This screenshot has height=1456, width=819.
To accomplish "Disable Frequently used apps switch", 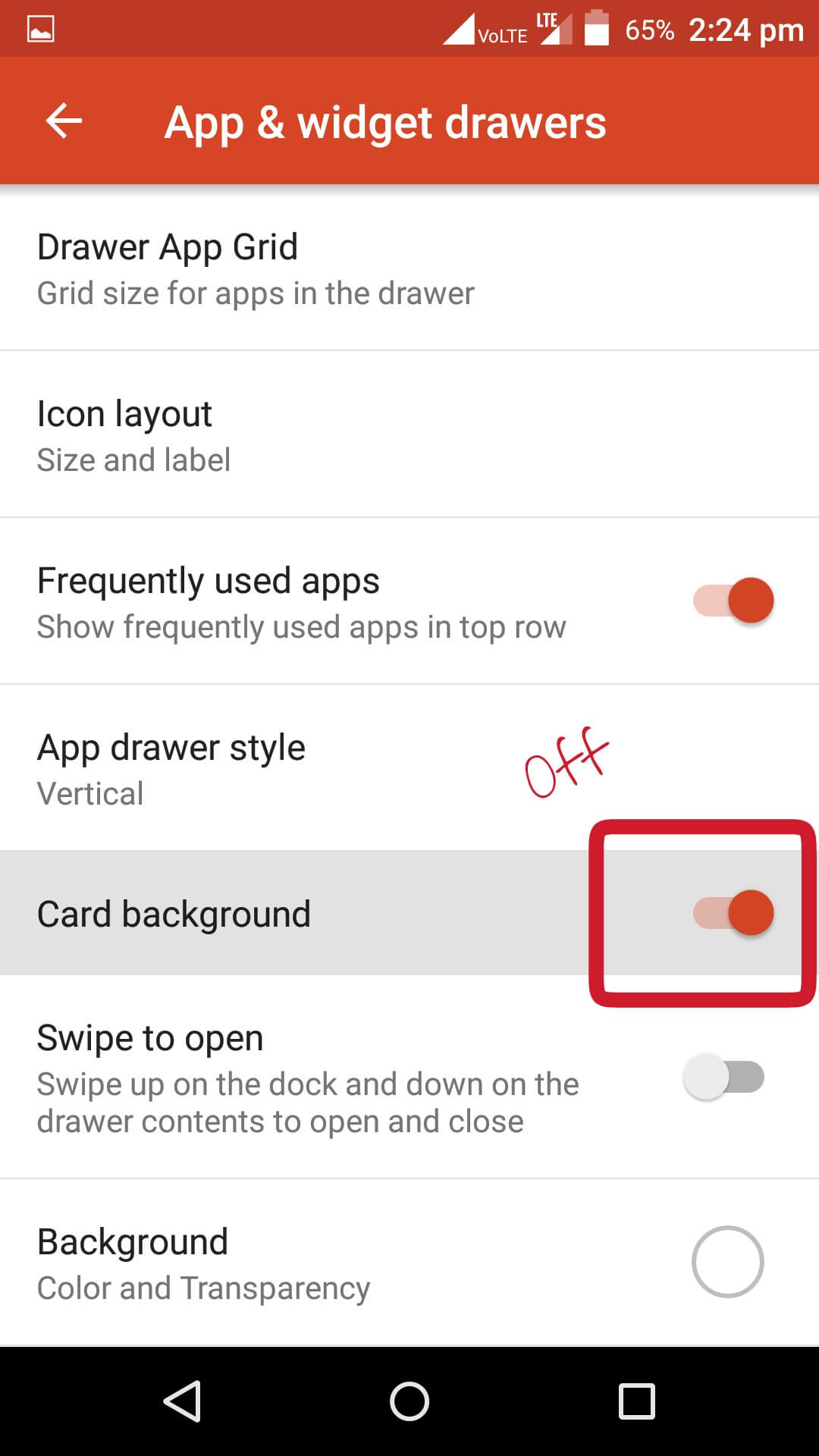I will (733, 601).
